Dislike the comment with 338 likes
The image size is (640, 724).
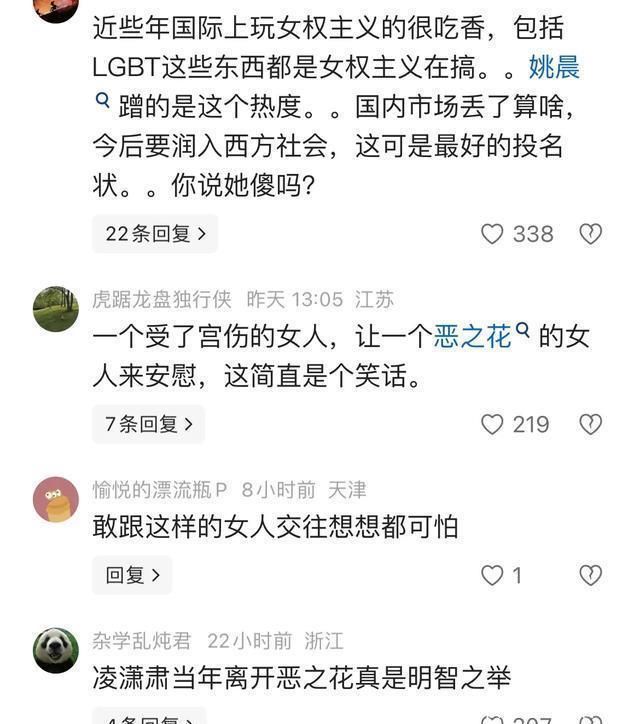coord(591,234)
